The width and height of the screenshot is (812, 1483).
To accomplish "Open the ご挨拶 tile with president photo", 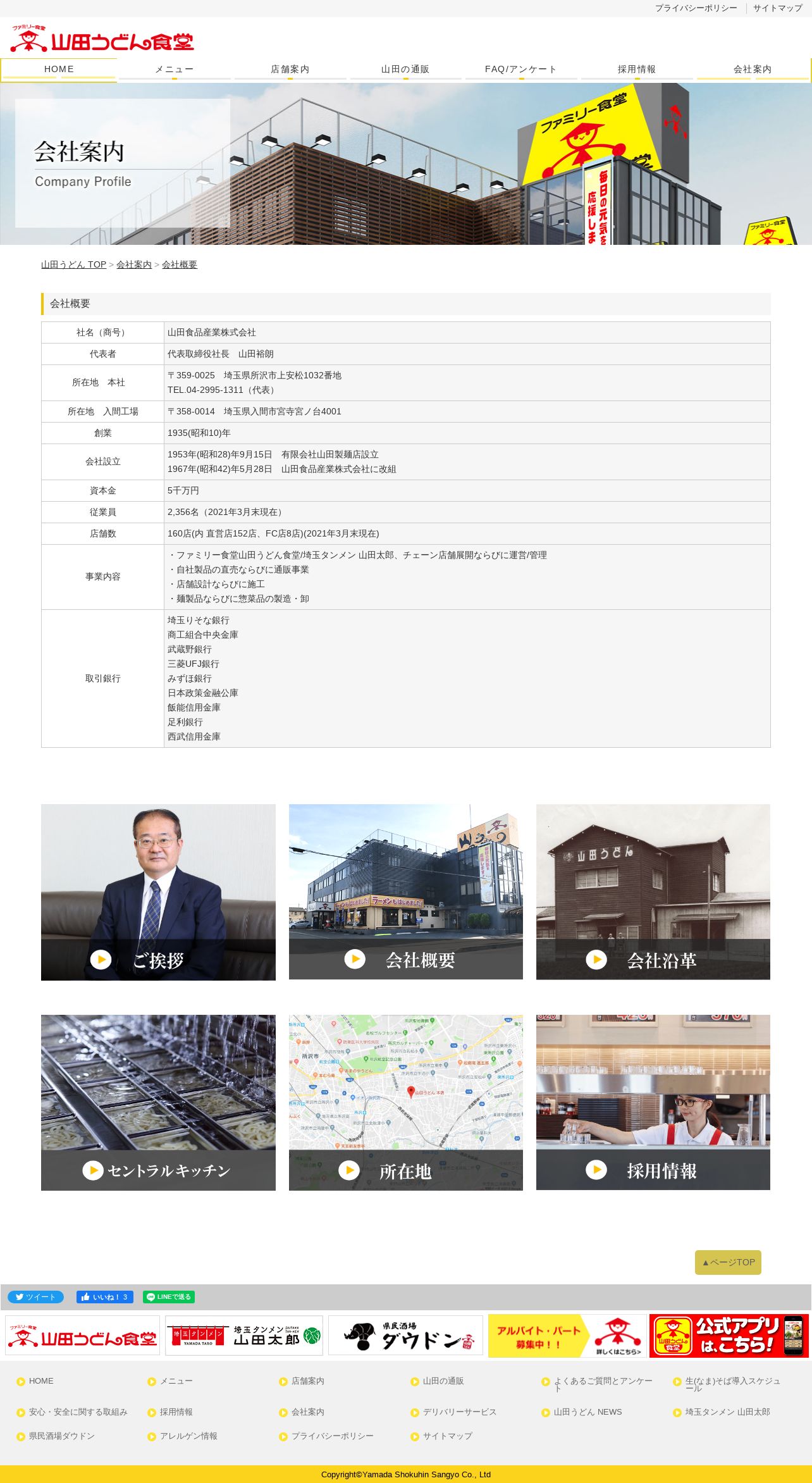I will [x=158, y=892].
